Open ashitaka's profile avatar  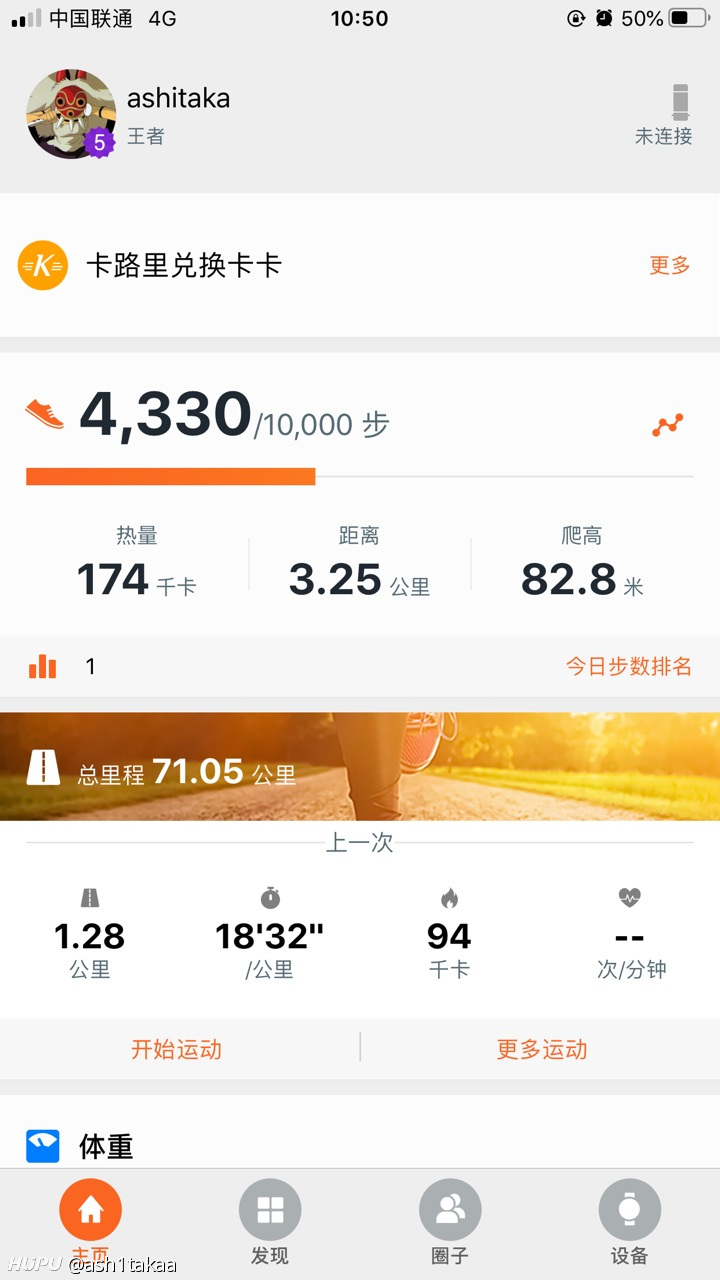[x=71, y=114]
